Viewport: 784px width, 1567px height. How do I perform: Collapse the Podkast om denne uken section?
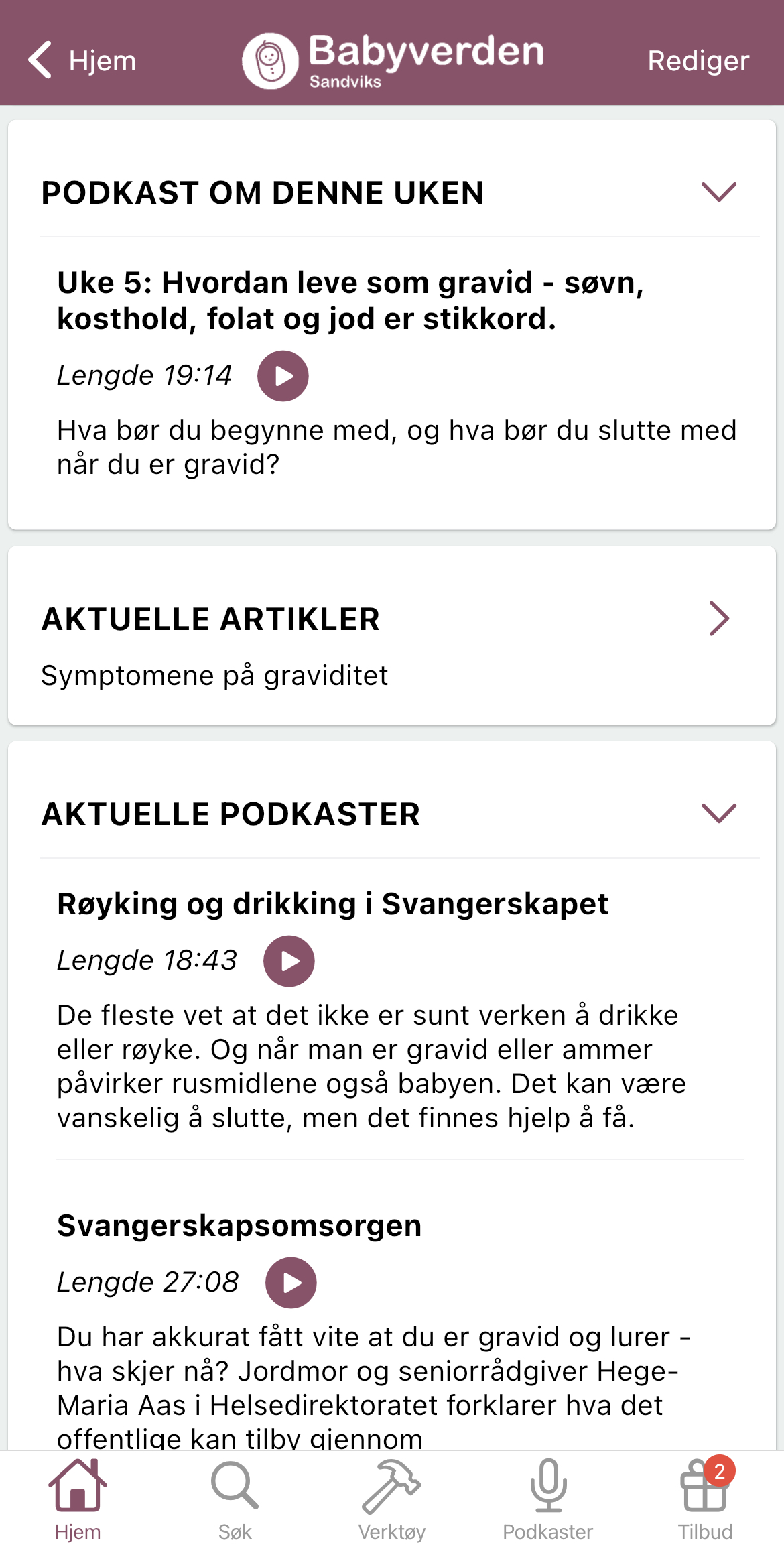click(x=718, y=192)
